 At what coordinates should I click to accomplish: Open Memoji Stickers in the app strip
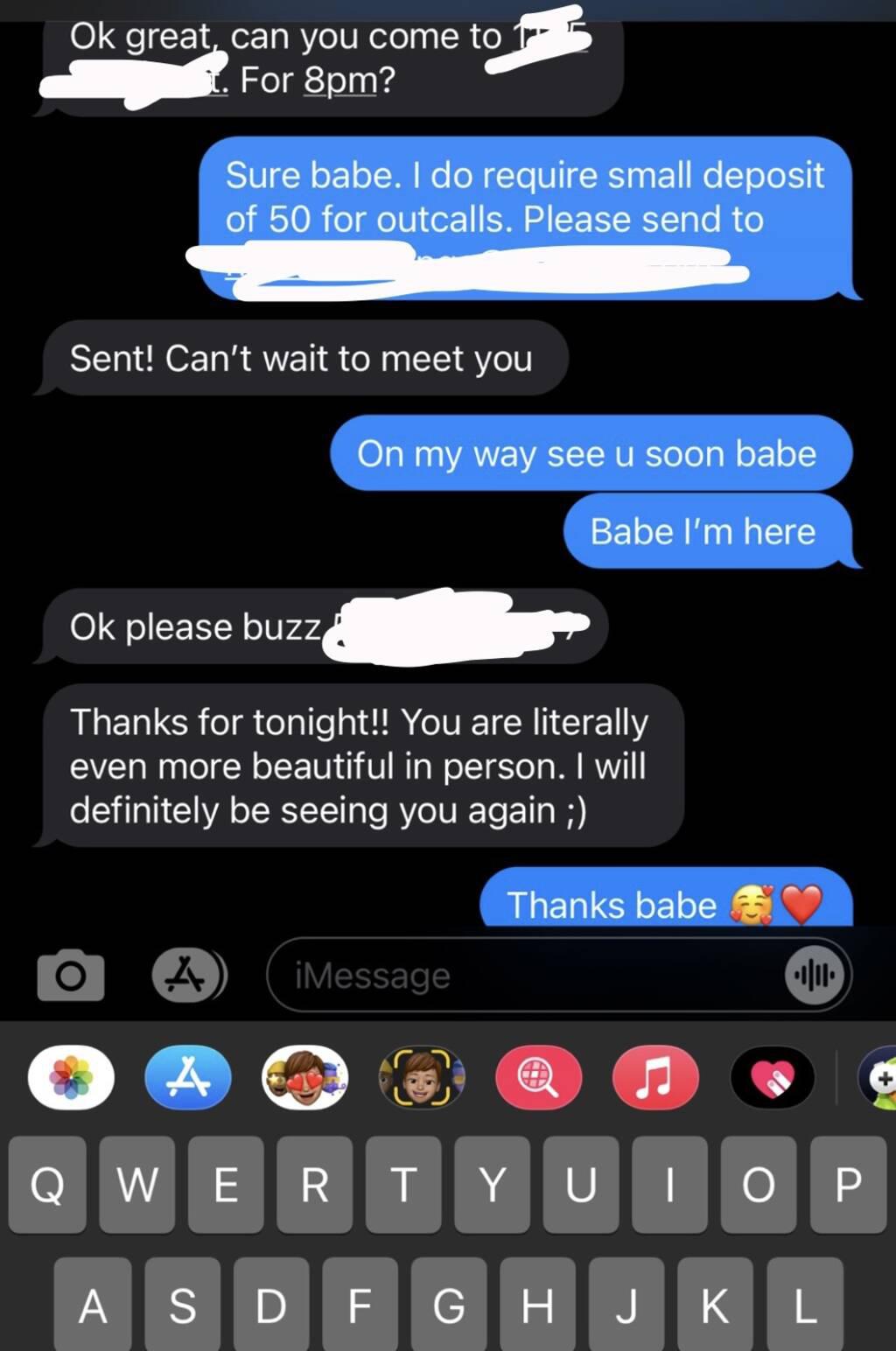coord(304,1077)
